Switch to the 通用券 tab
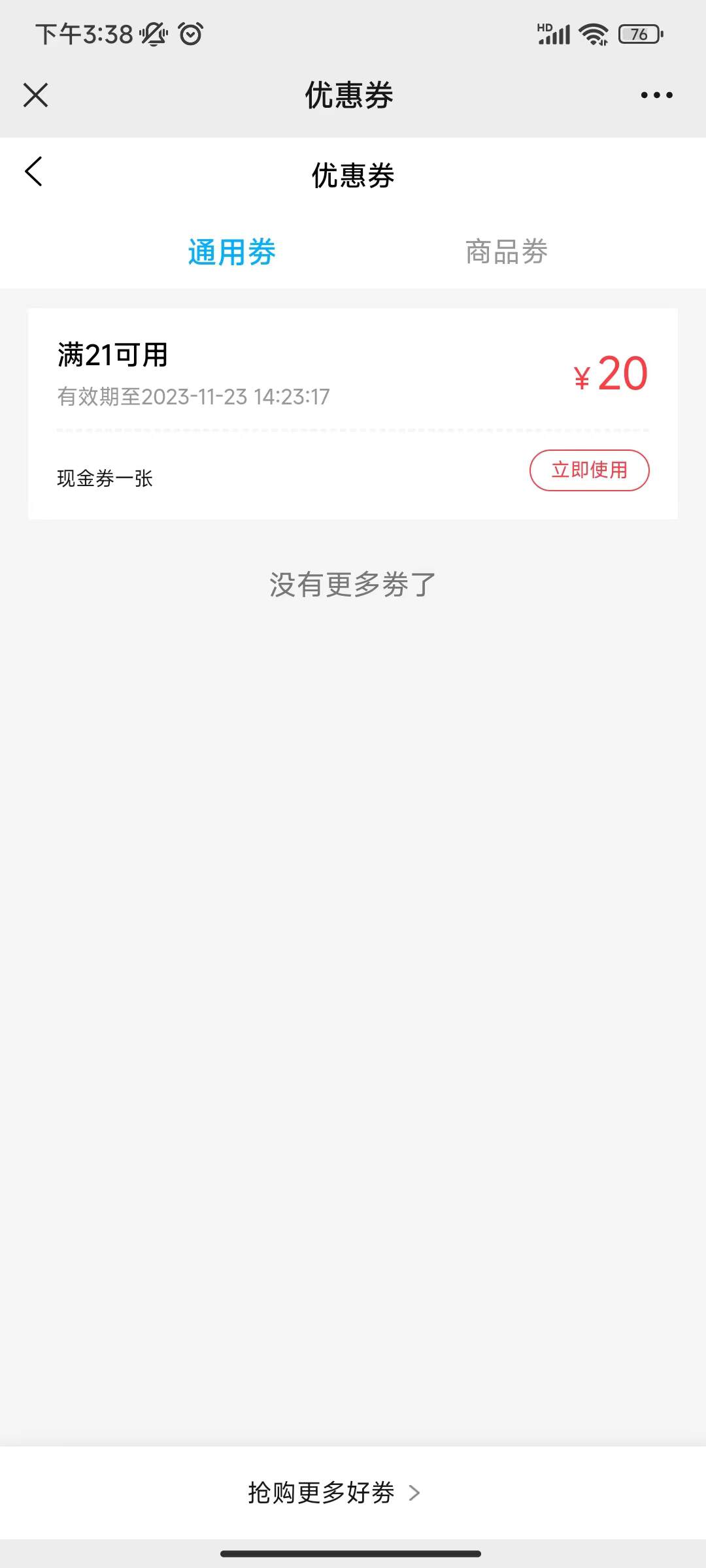 tap(232, 252)
